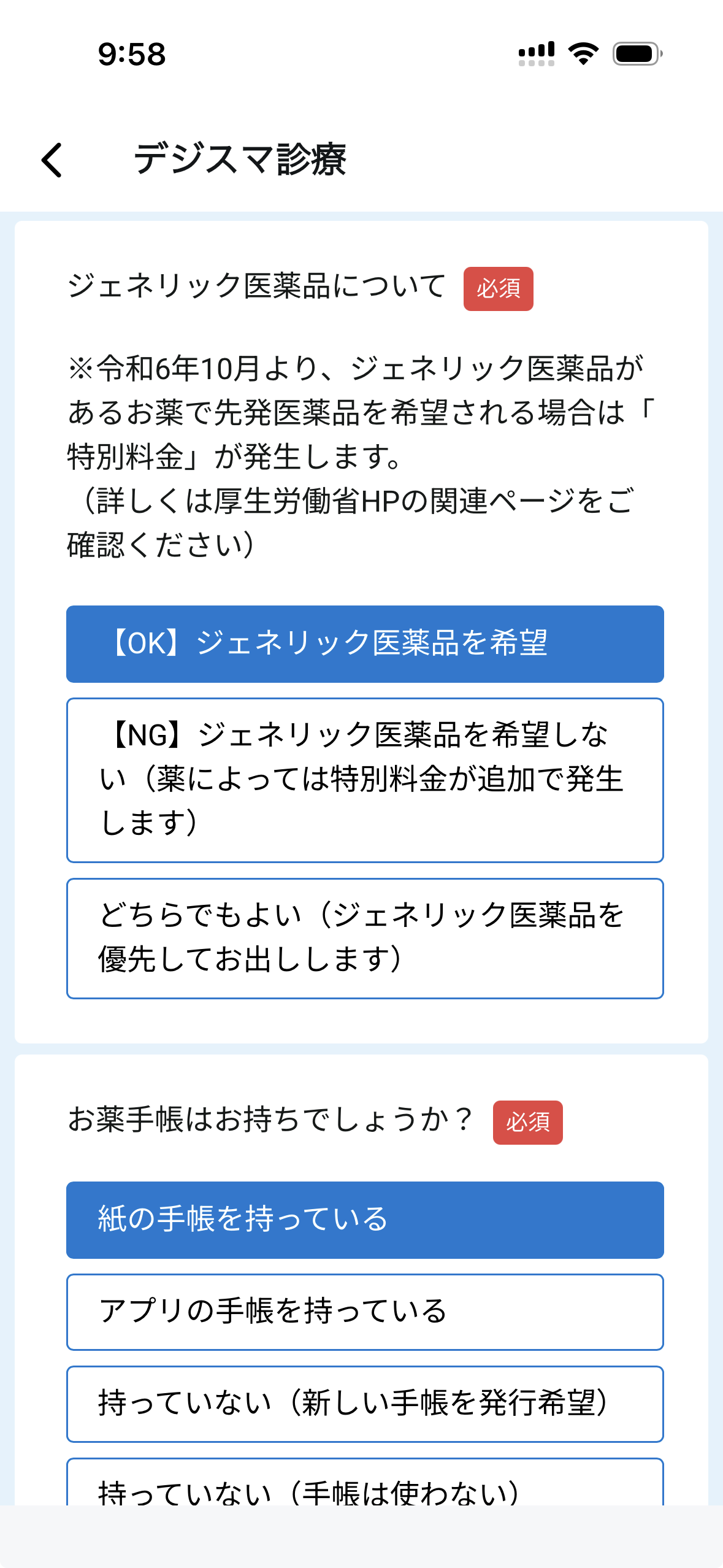The height and width of the screenshot is (1568, 723).
Task: Tap 持っていない（新しい手帳を発行希望）
Action: tap(365, 1404)
